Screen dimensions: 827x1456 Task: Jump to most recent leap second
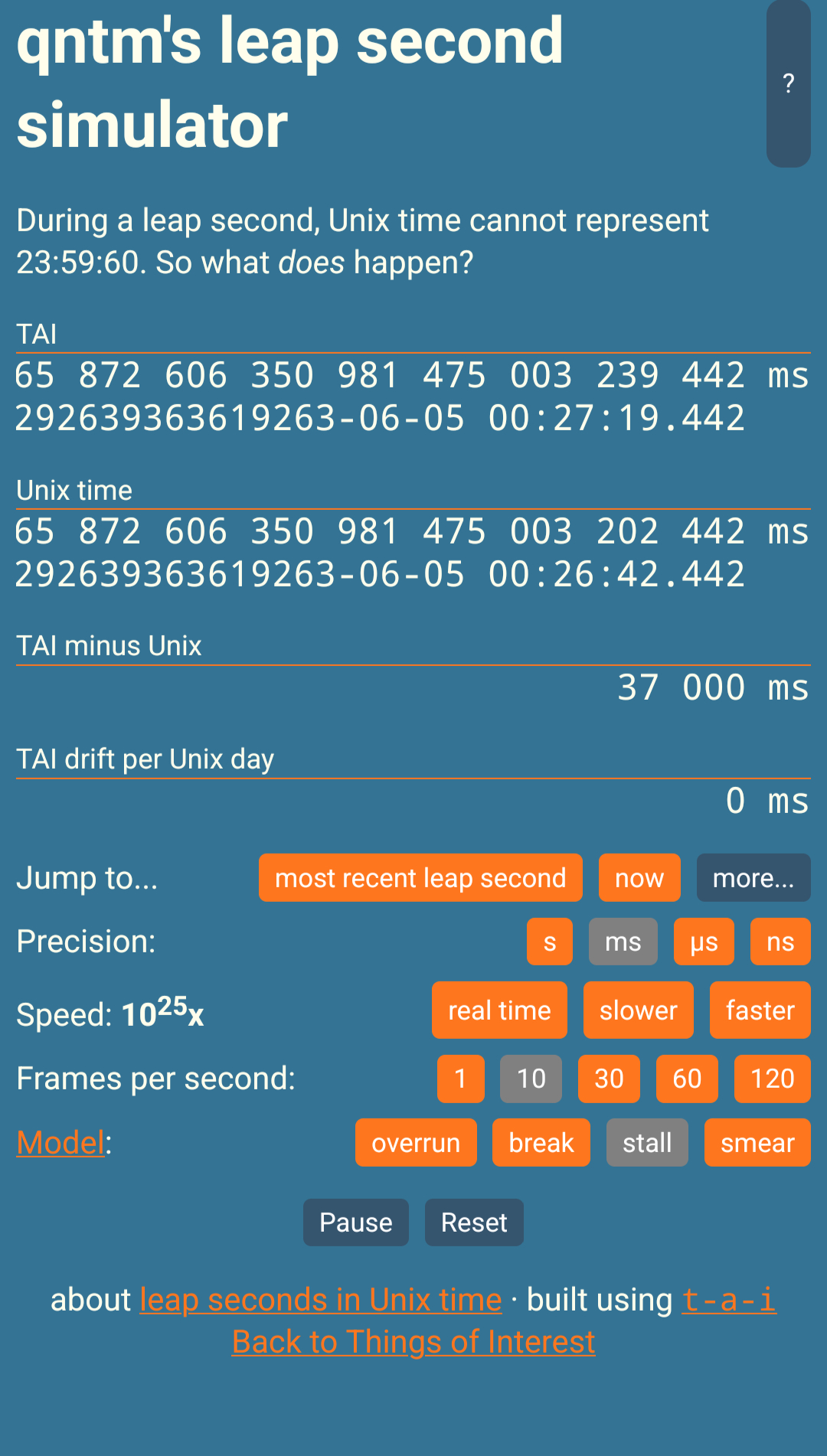(420, 878)
